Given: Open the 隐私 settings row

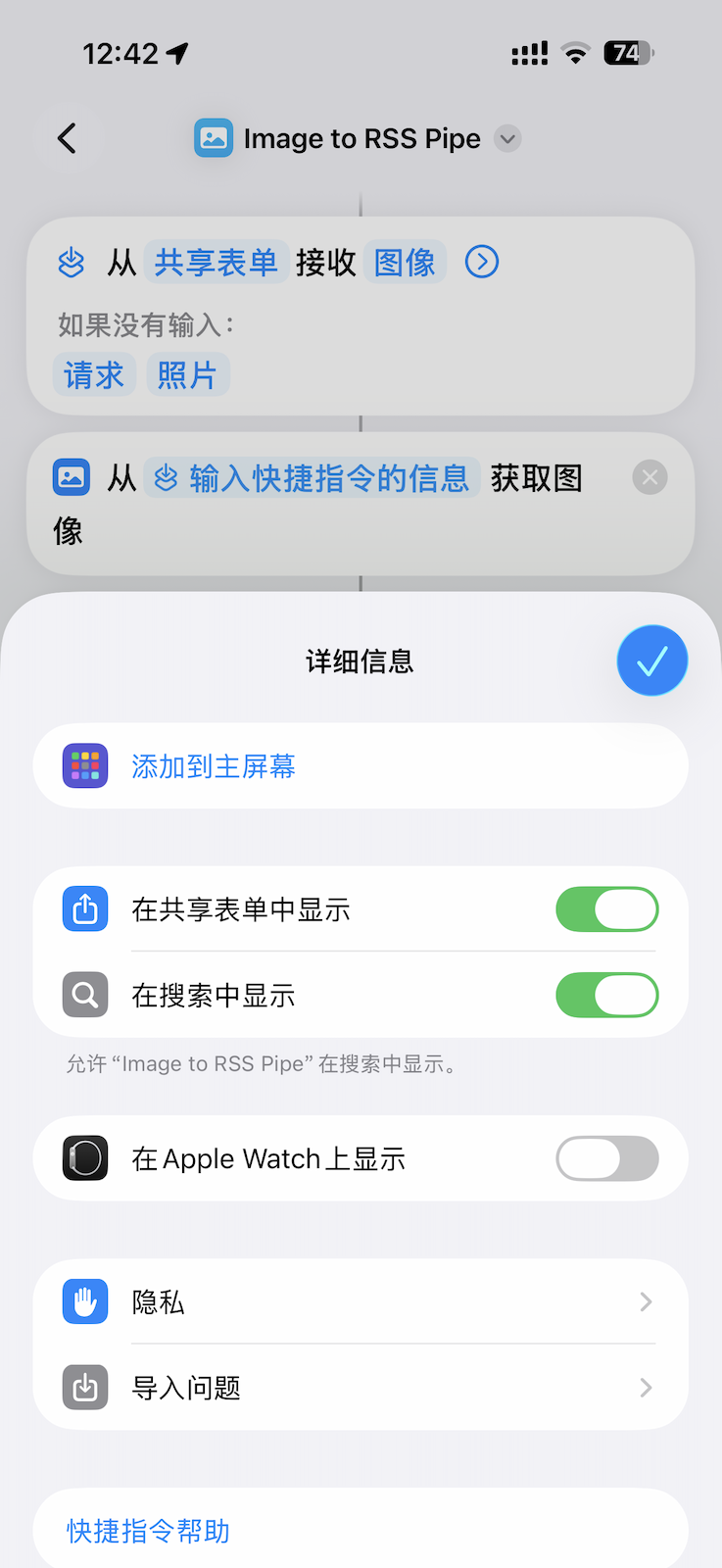Looking at the screenshot, I should click(x=360, y=1301).
